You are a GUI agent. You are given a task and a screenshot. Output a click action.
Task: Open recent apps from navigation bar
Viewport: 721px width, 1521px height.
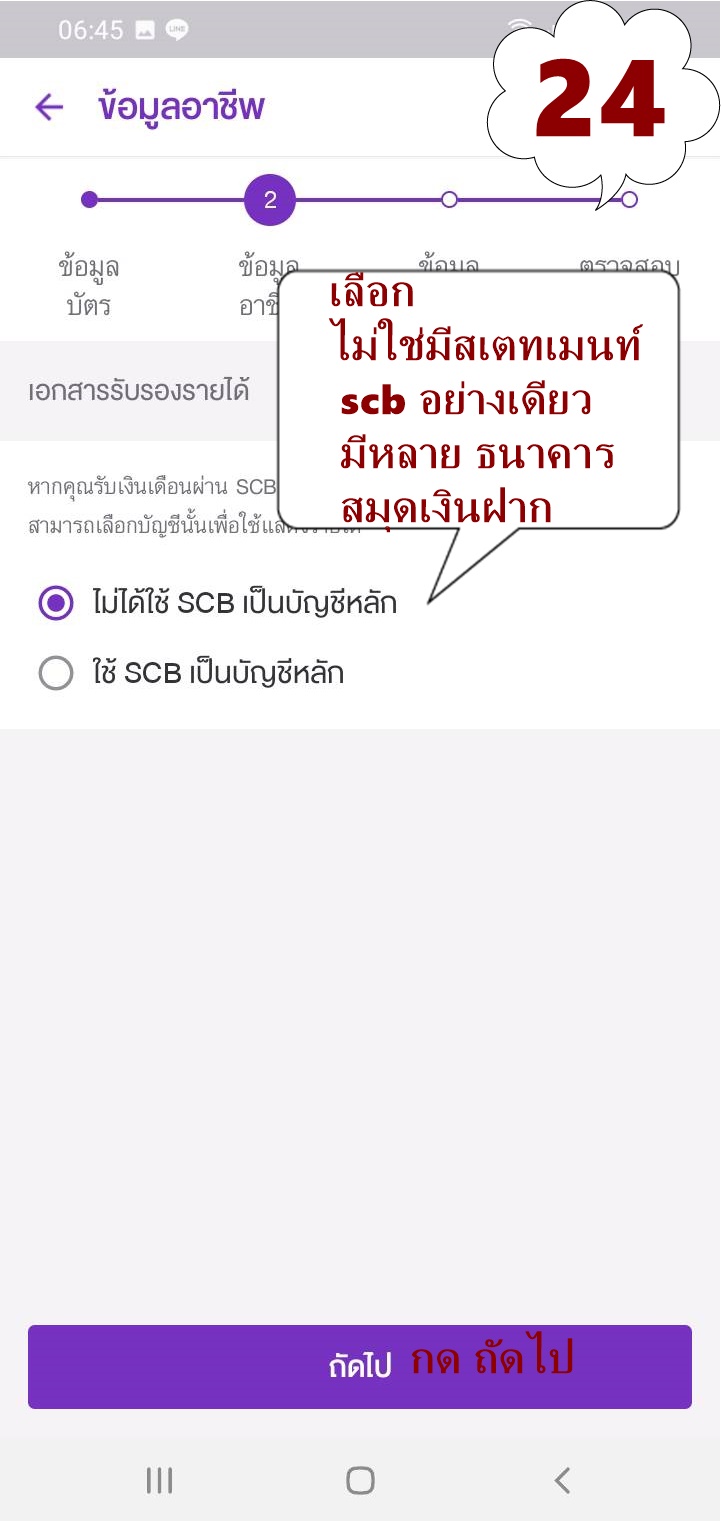[159, 1480]
